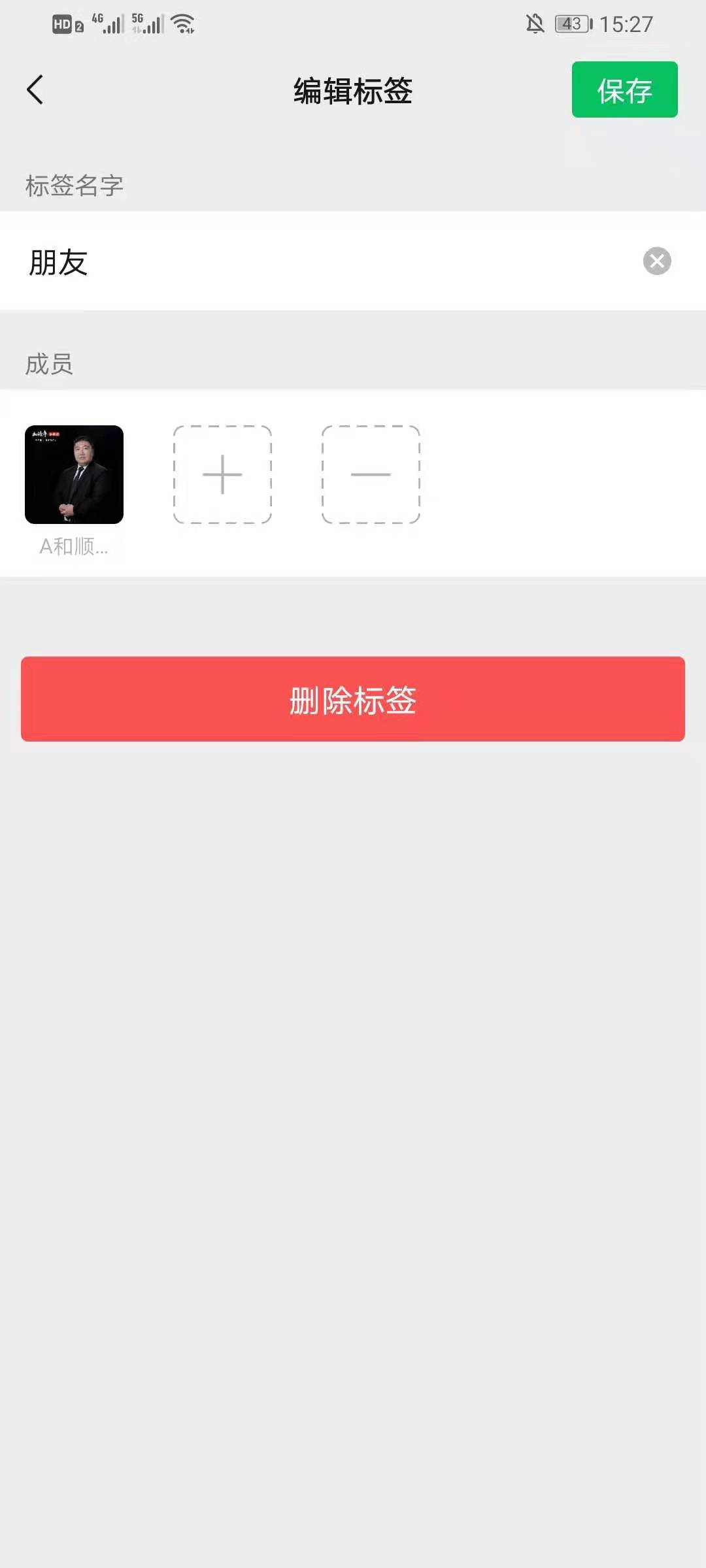Tap inside the tag name field showing 朋友

261,262
